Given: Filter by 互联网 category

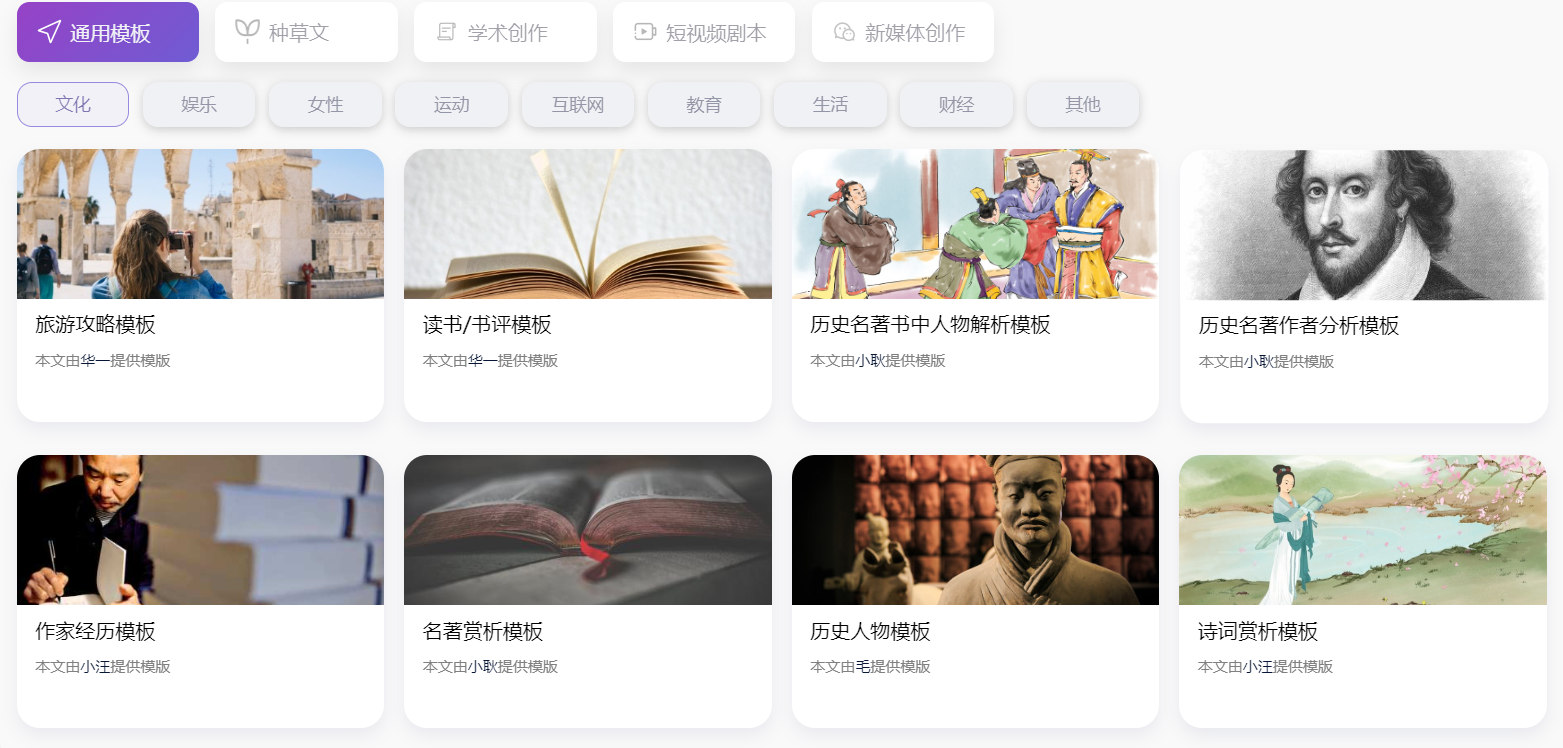Looking at the screenshot, I should coord(578,104).
